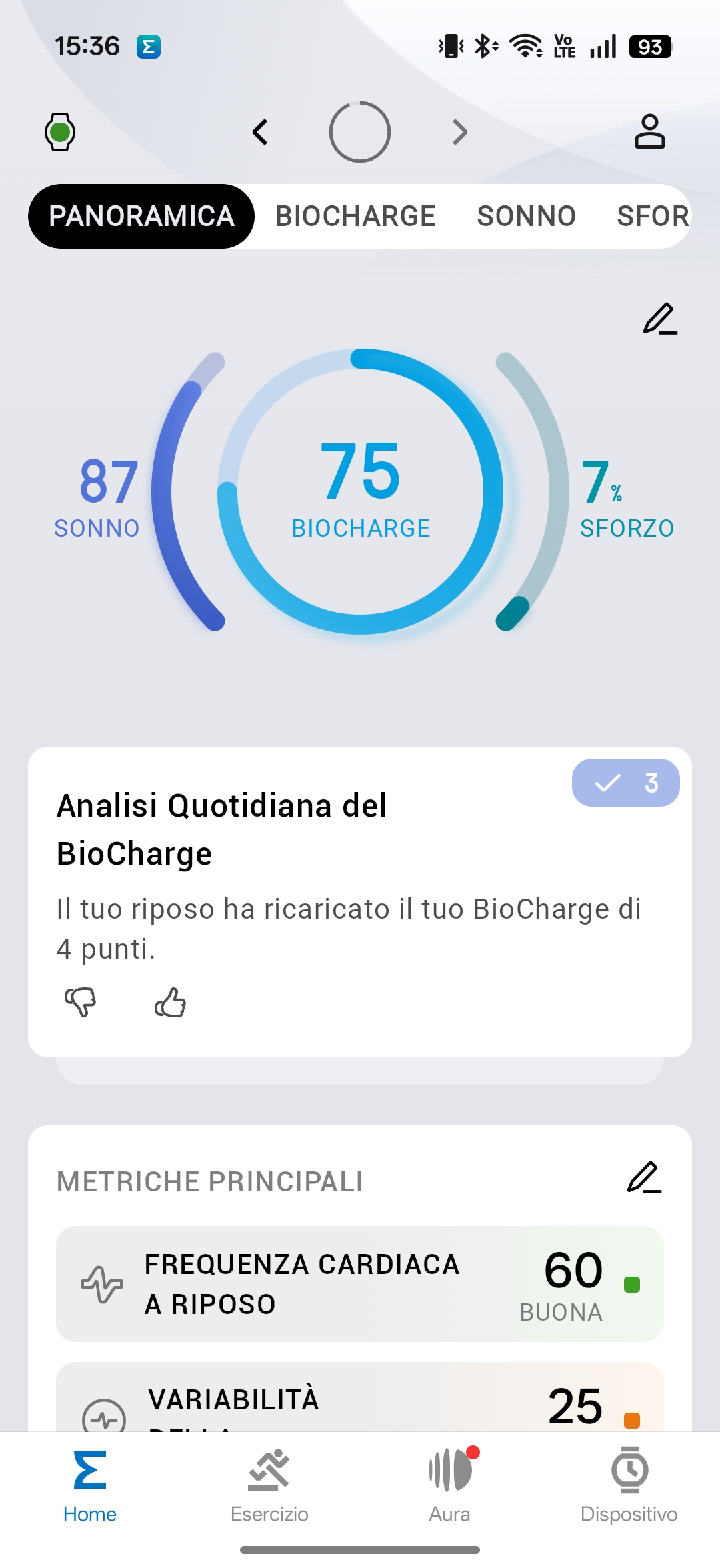This screenshot has height=1568, width=720.
Task: Go to the next day
Action: pos(459,132)
